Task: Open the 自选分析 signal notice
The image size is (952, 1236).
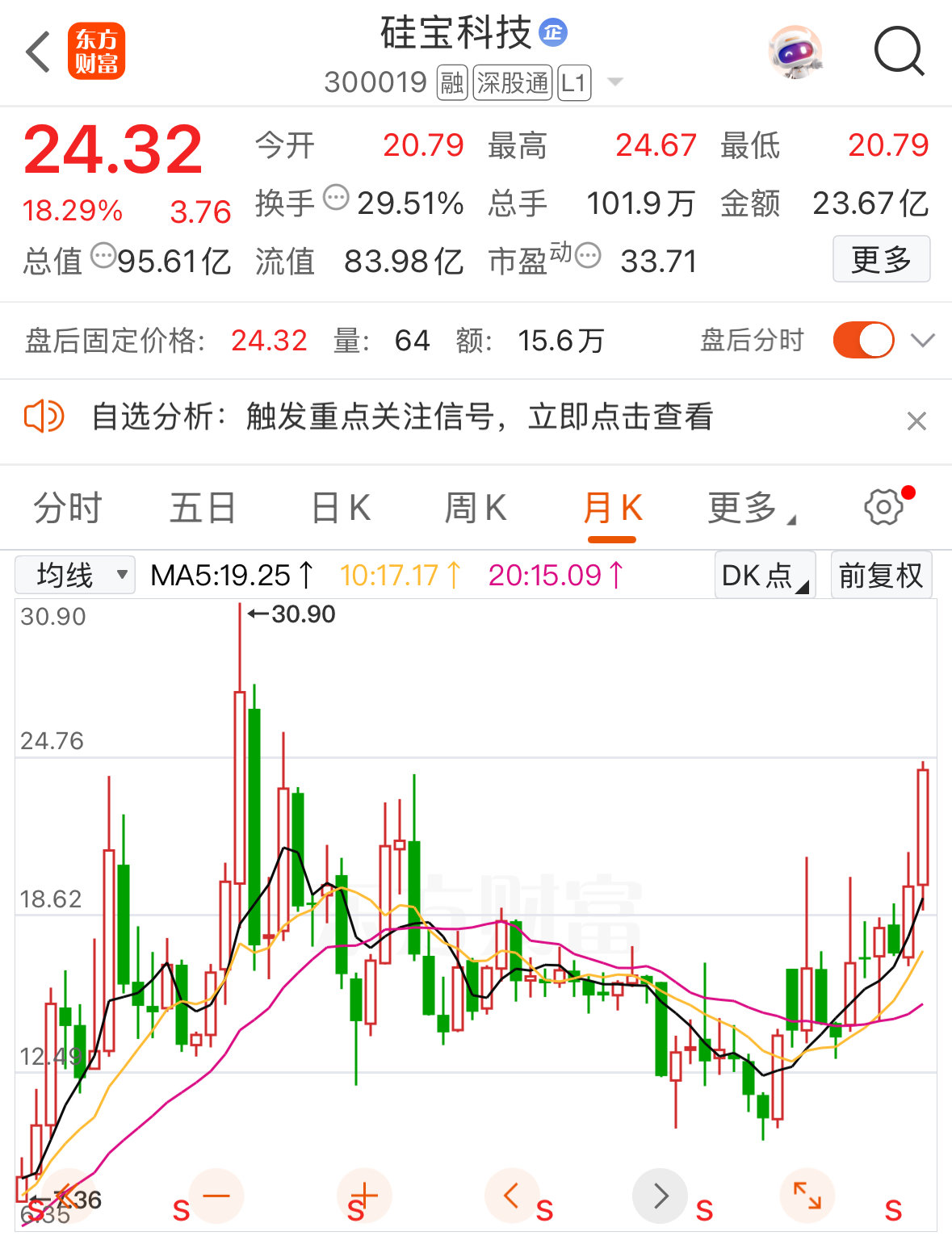Action: point(401,417)
